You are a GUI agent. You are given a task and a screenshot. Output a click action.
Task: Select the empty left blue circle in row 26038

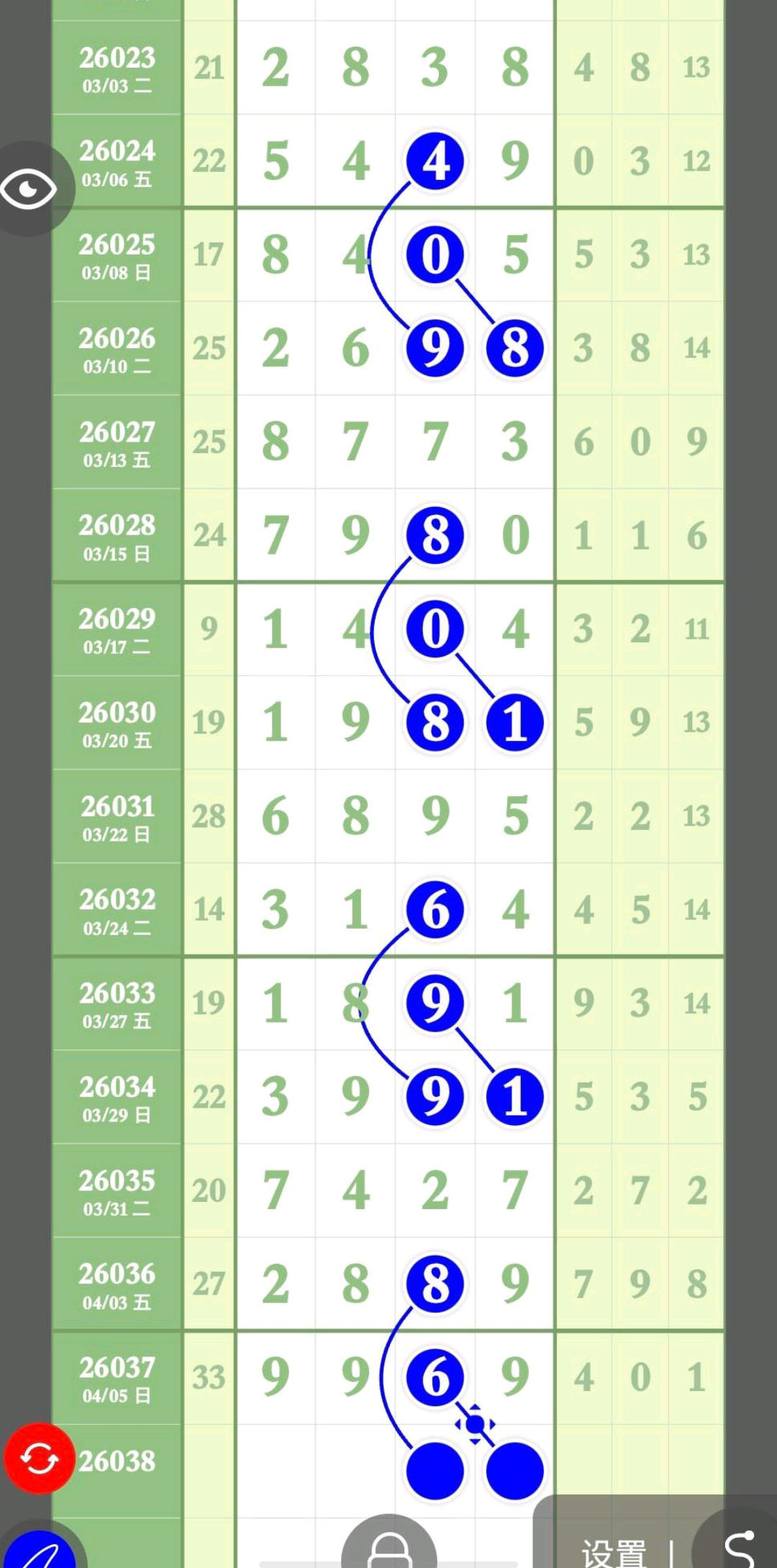tap(435, 1471)
